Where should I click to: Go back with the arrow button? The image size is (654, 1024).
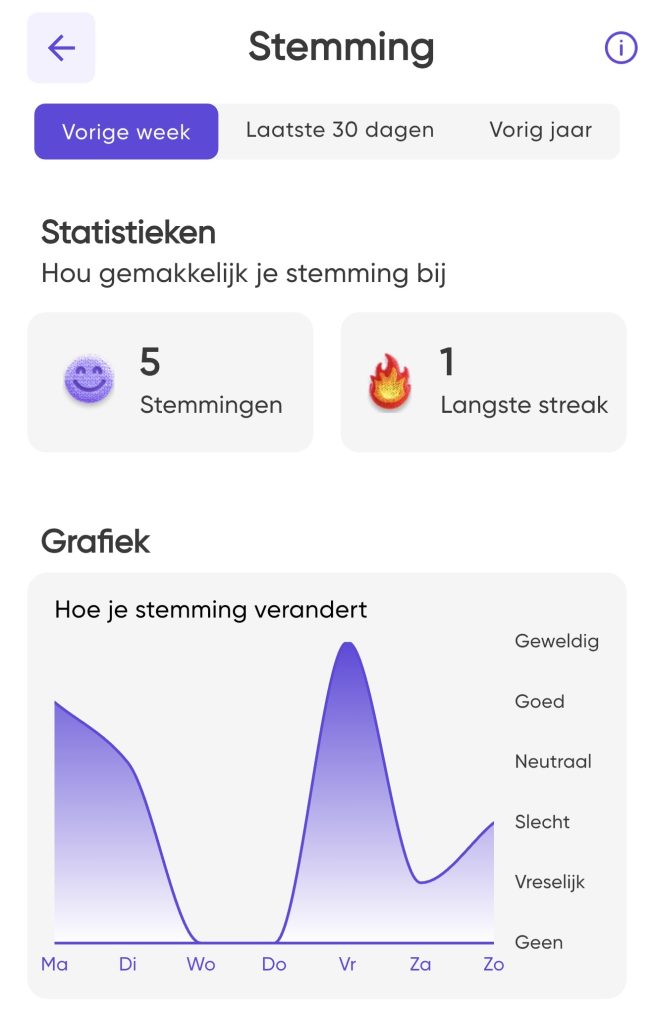61,48
